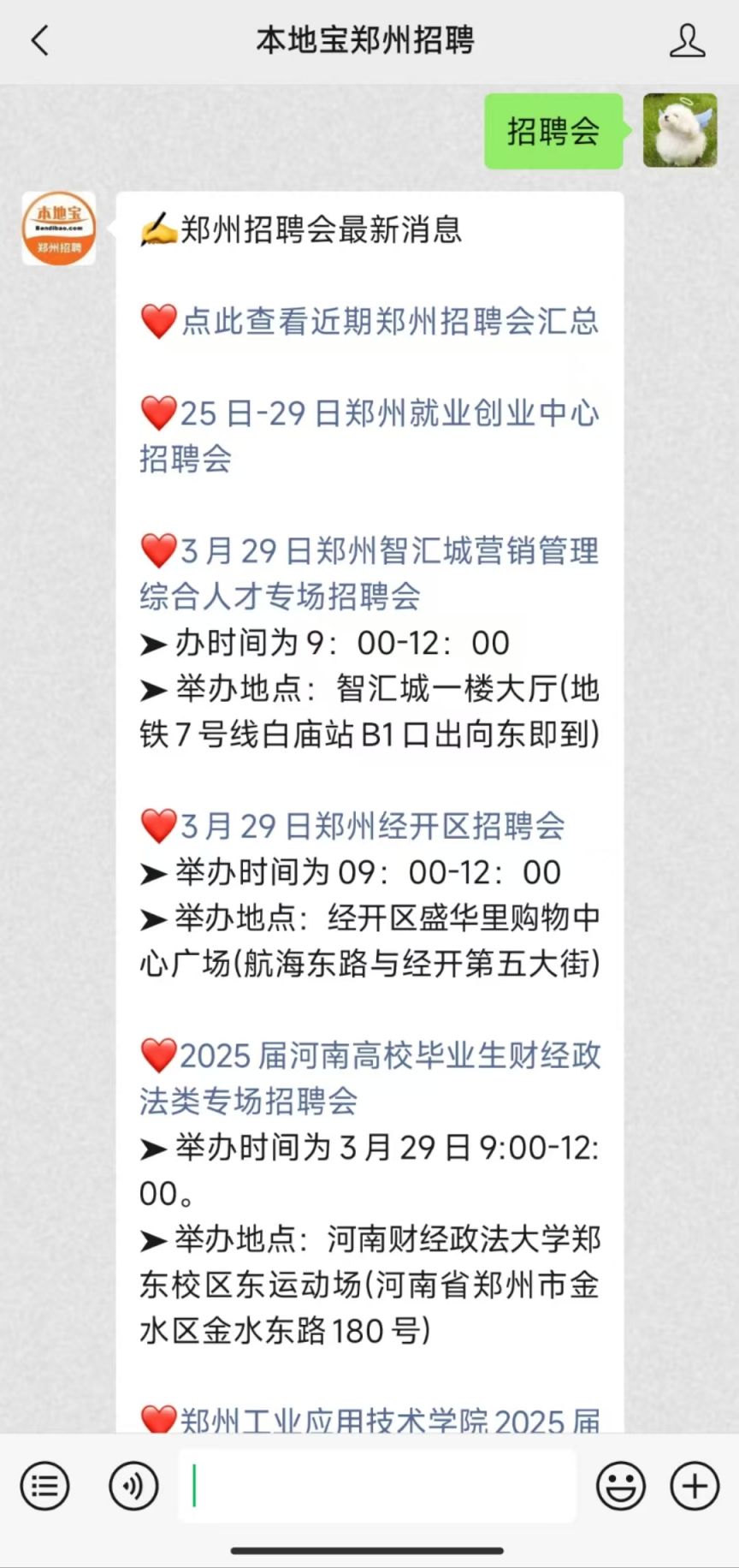
Task: Open the service menu list icon
Action: pyautogui.click(x=44, y=1486)
